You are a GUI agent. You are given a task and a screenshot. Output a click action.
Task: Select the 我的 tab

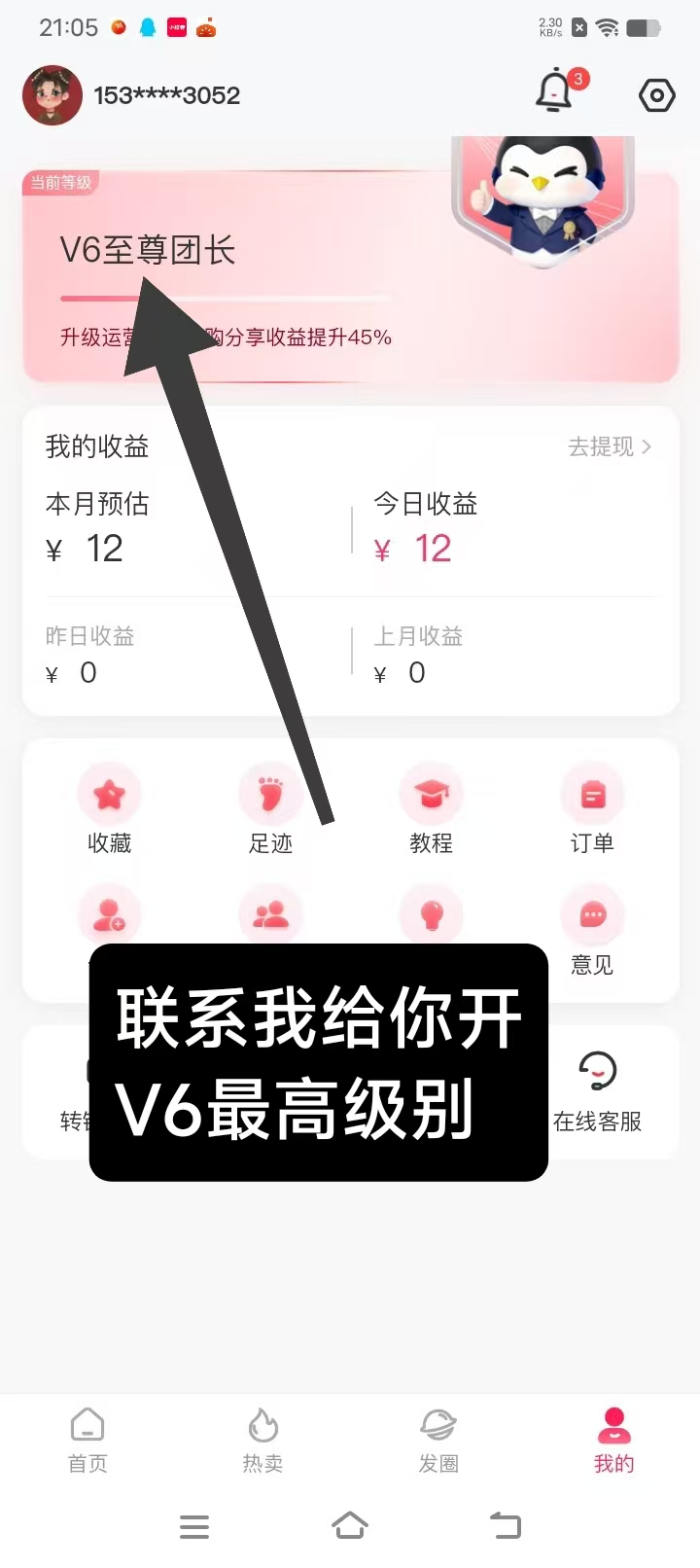coord(613,1441)
